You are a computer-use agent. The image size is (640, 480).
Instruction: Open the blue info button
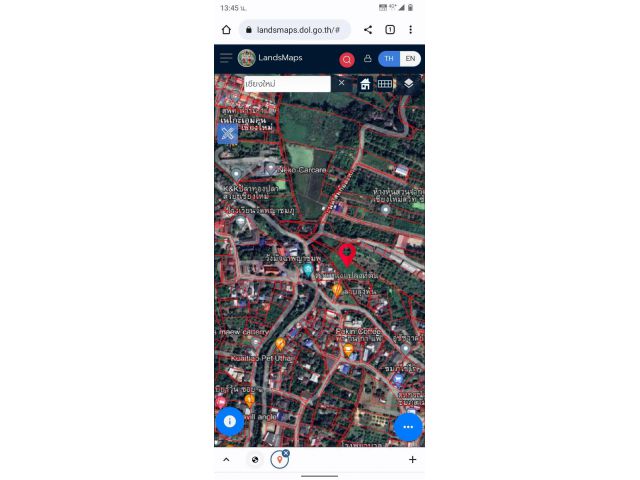click(x=230, y=421)
